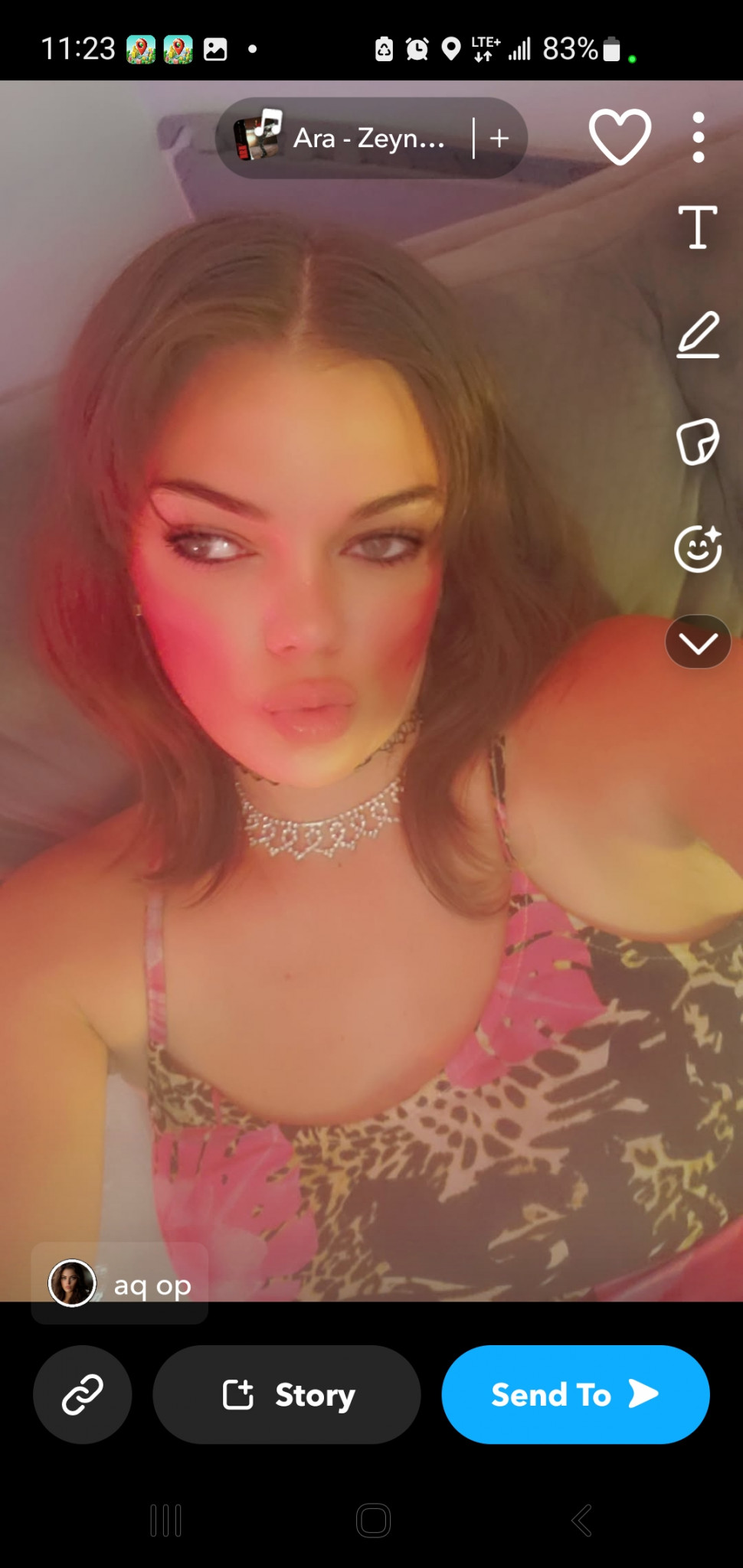
Task: Attach a link with the chain icon
Action: (x=83, y=1394)
